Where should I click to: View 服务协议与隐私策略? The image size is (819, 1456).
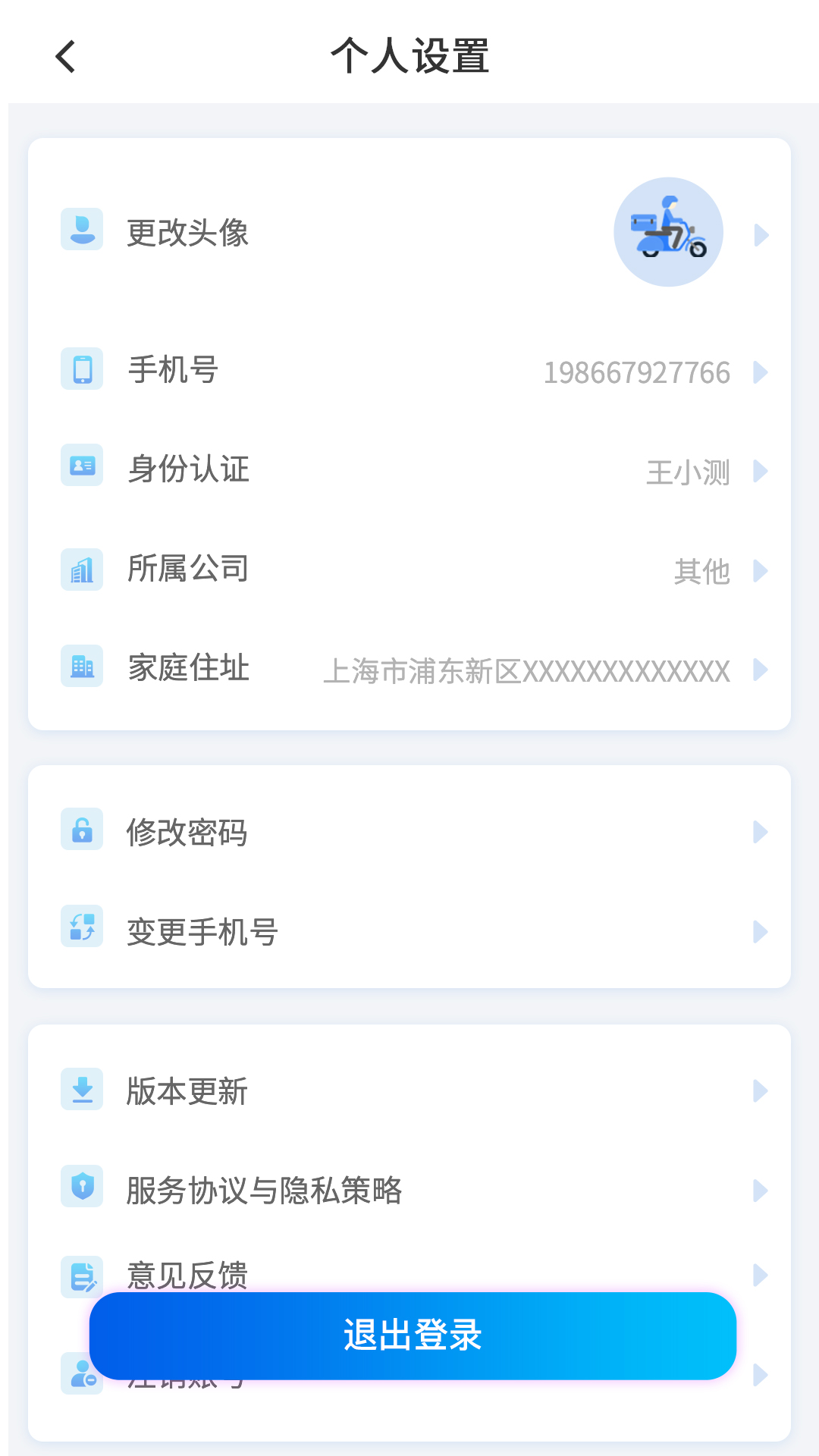click(x=409, y=1190)
